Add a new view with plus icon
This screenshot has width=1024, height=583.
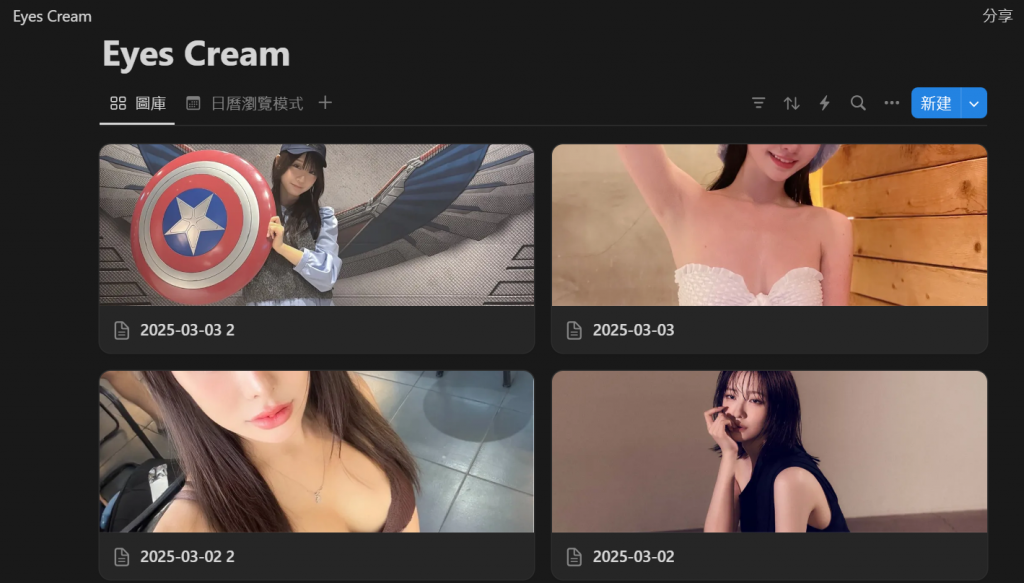point(325,103)
